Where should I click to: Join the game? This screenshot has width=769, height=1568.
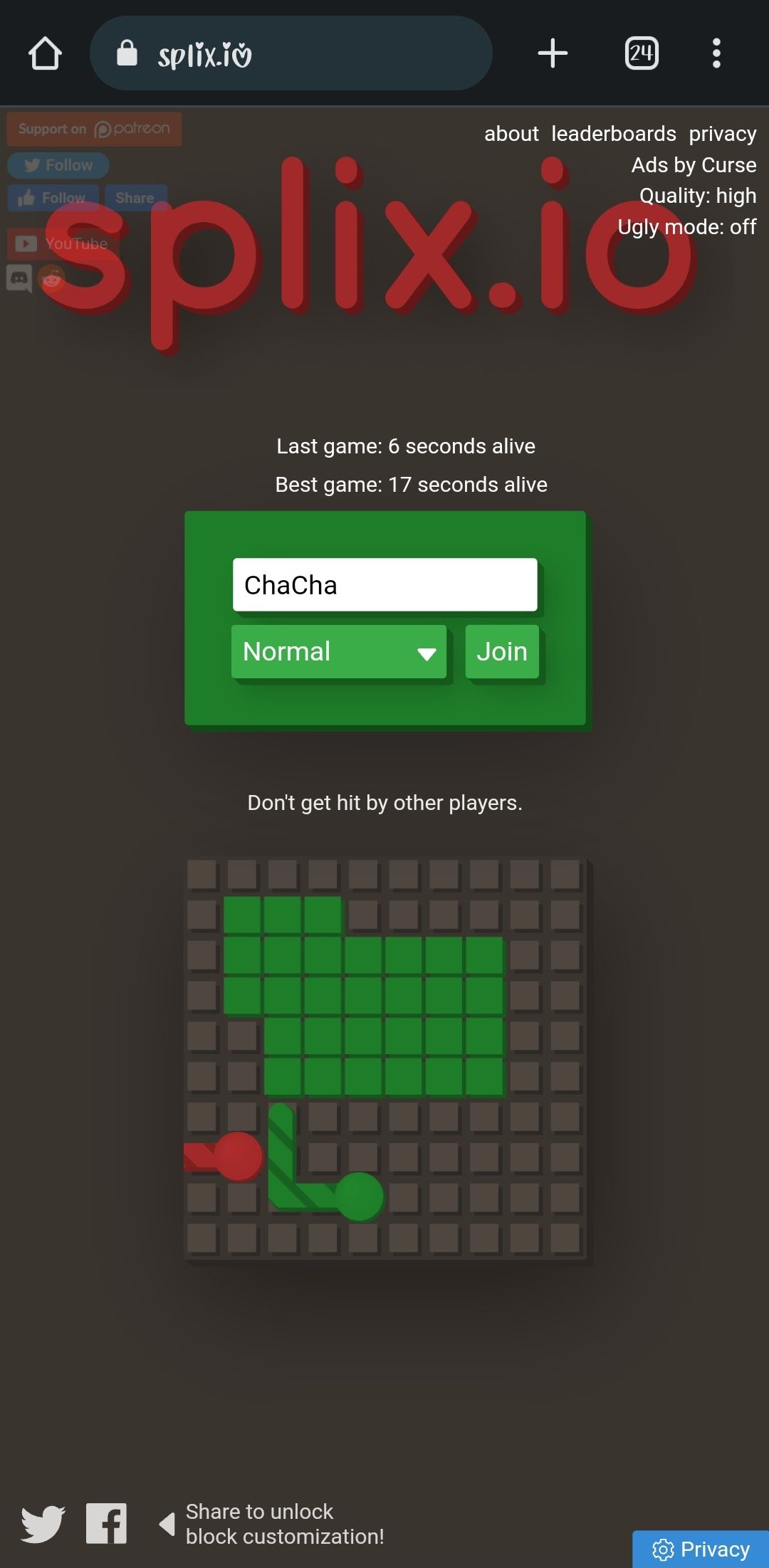502,651
